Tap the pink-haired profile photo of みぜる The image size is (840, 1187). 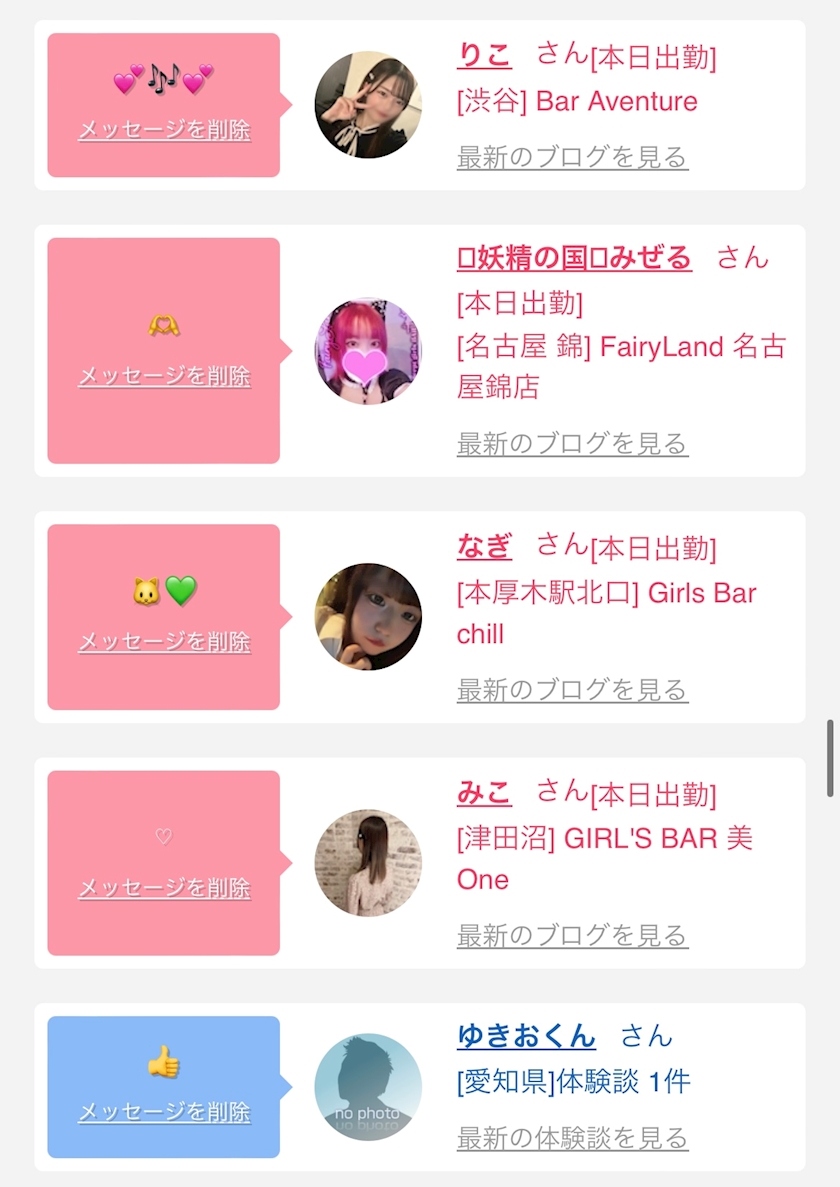[368, 351]
